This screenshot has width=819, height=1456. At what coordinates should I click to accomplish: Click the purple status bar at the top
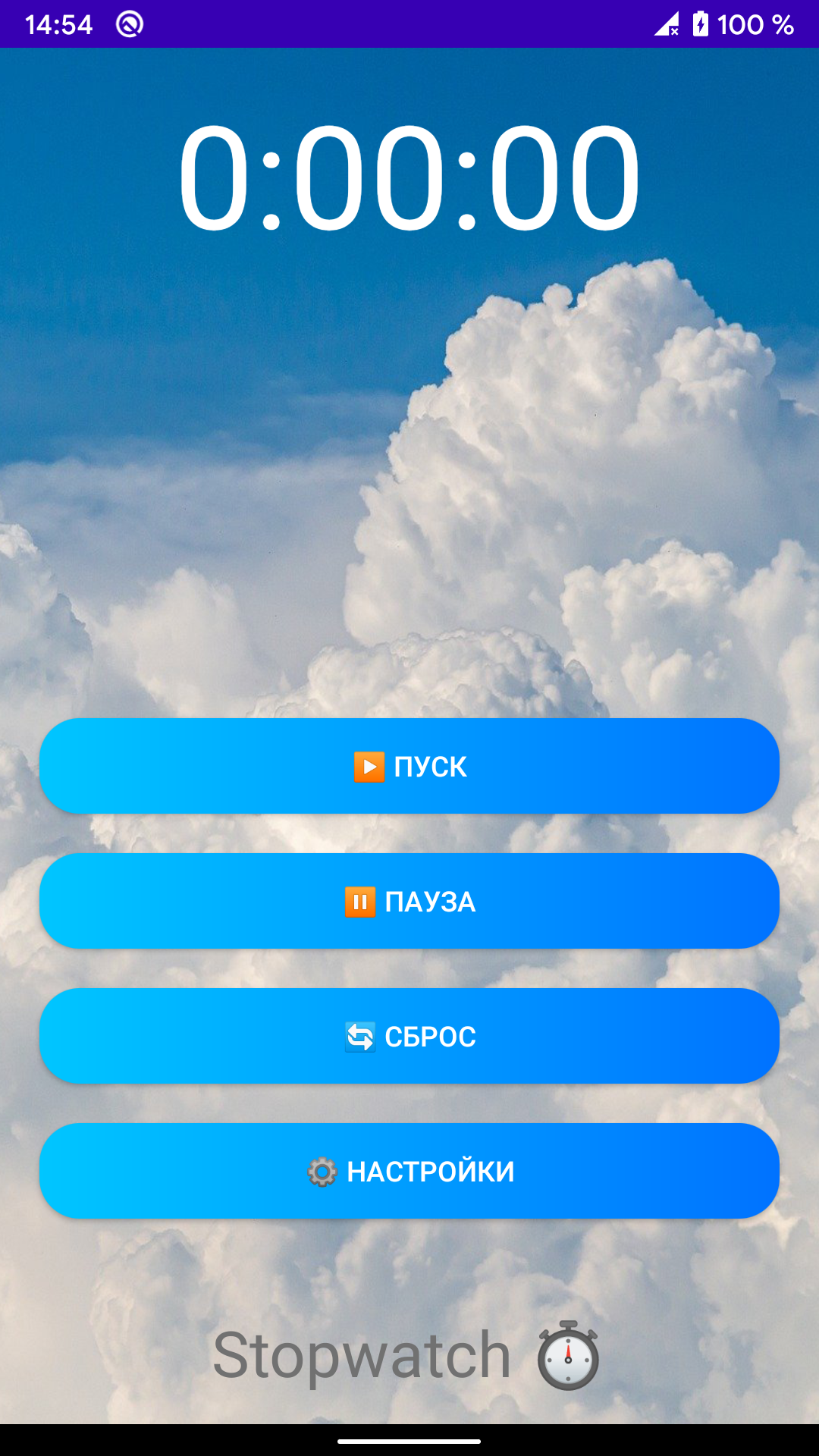[x=409, y=23]
